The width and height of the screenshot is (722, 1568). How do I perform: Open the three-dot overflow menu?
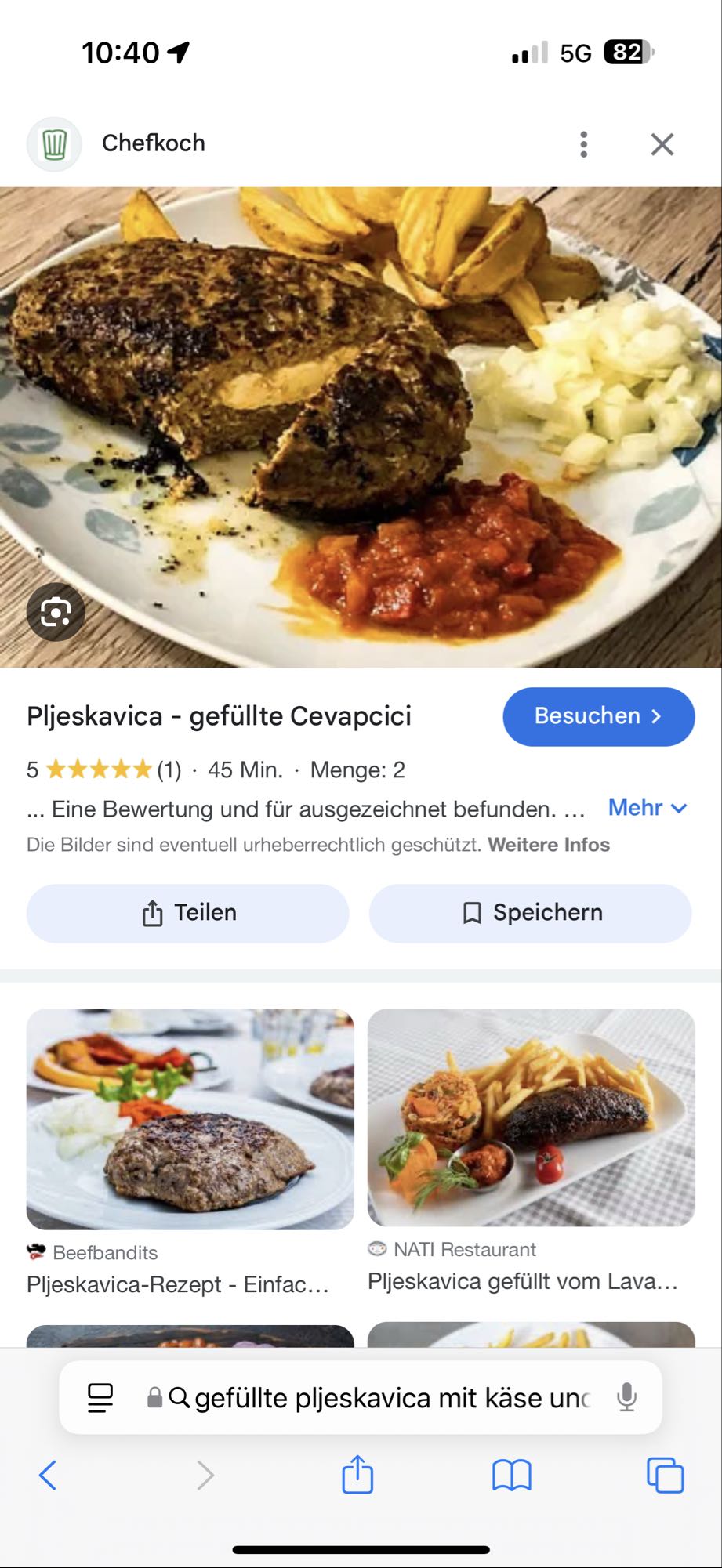583,143
